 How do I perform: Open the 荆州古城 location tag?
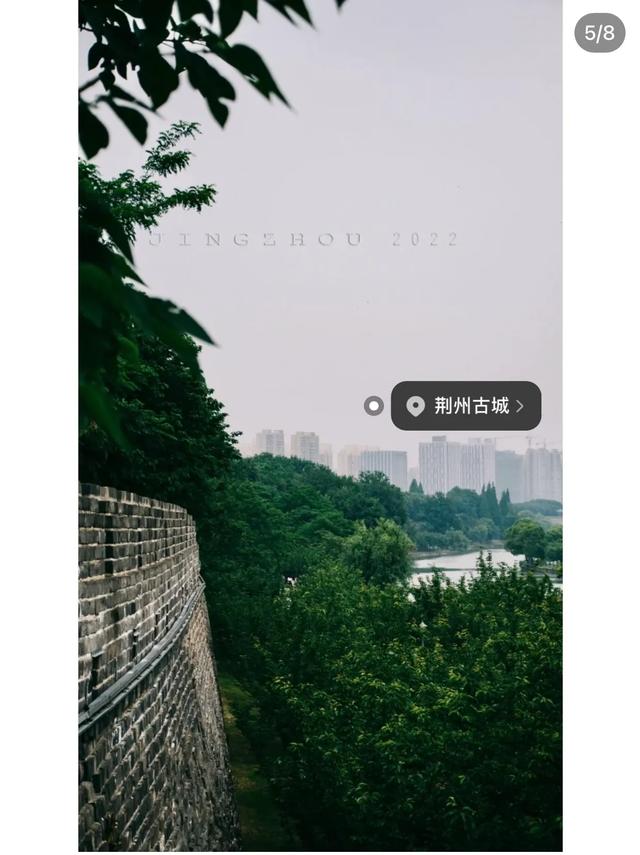(466, 406)
